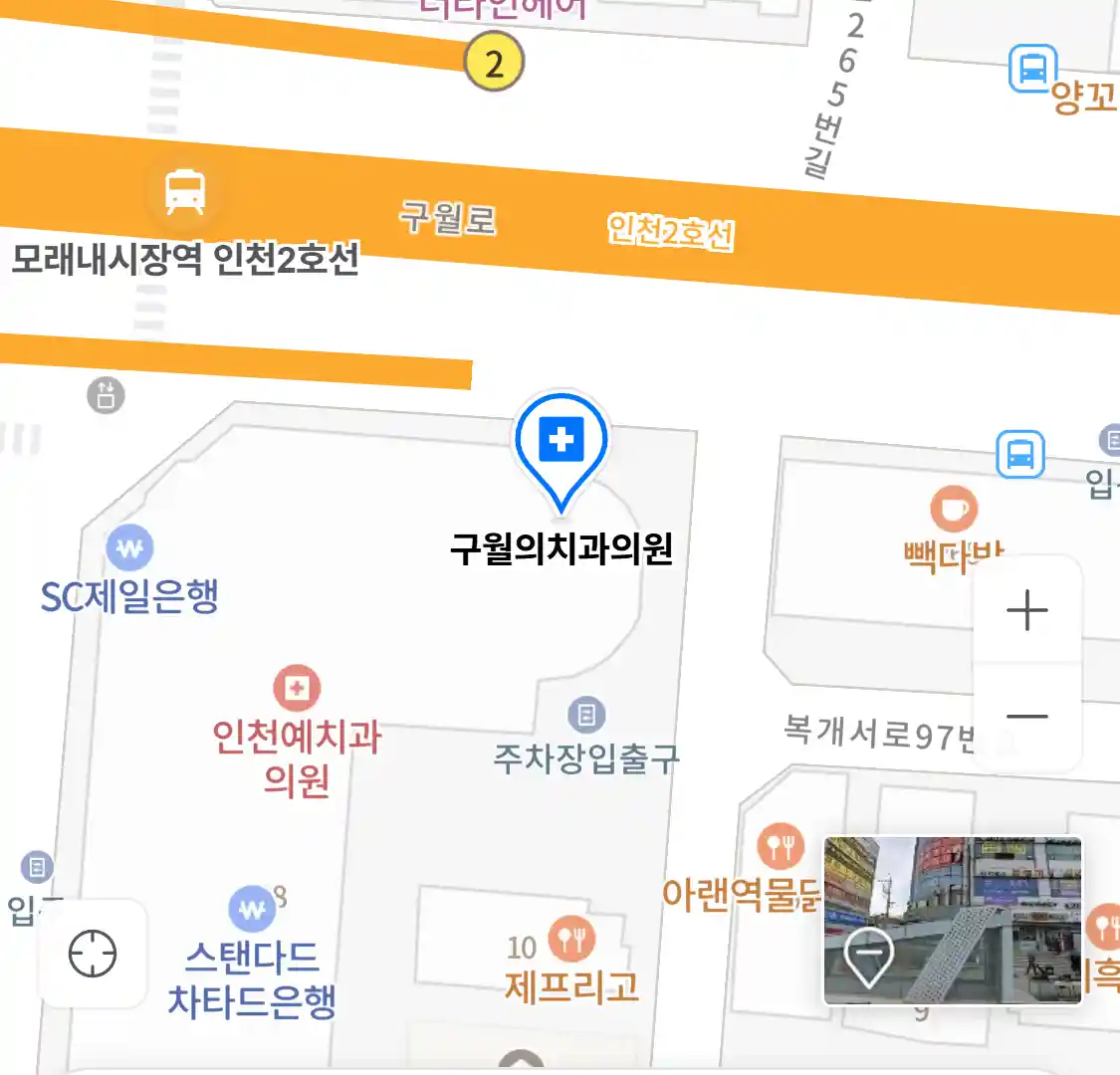
Task: Zoom out of the map
Action: coord(1026,716)
